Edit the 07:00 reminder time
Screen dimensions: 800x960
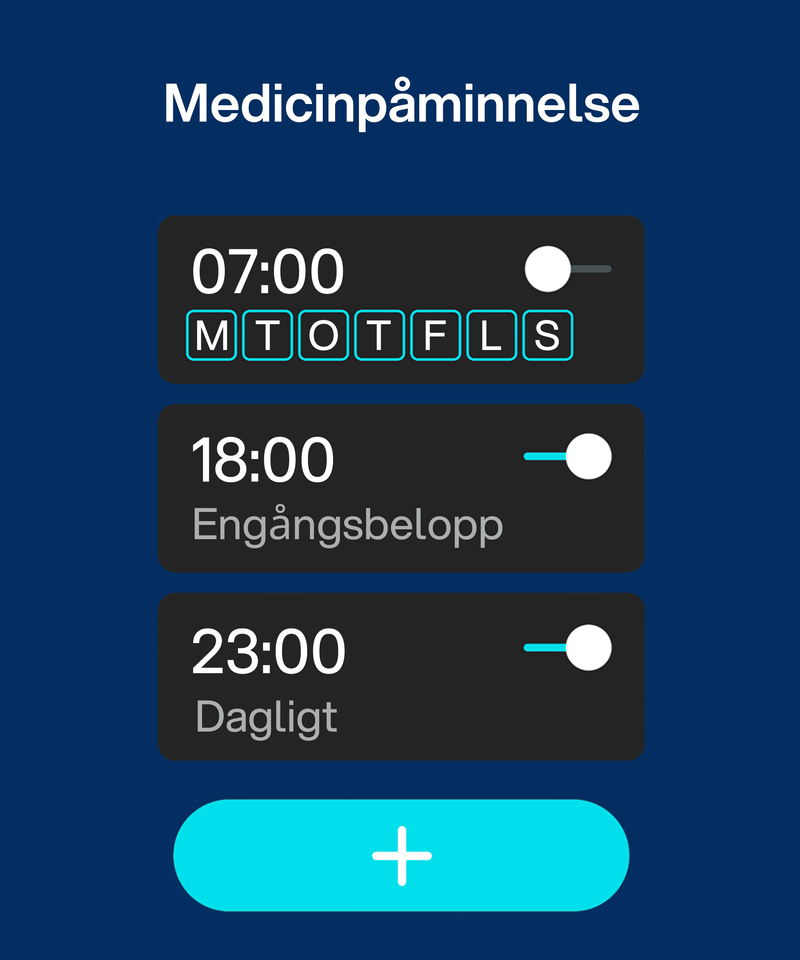[268, 272]
